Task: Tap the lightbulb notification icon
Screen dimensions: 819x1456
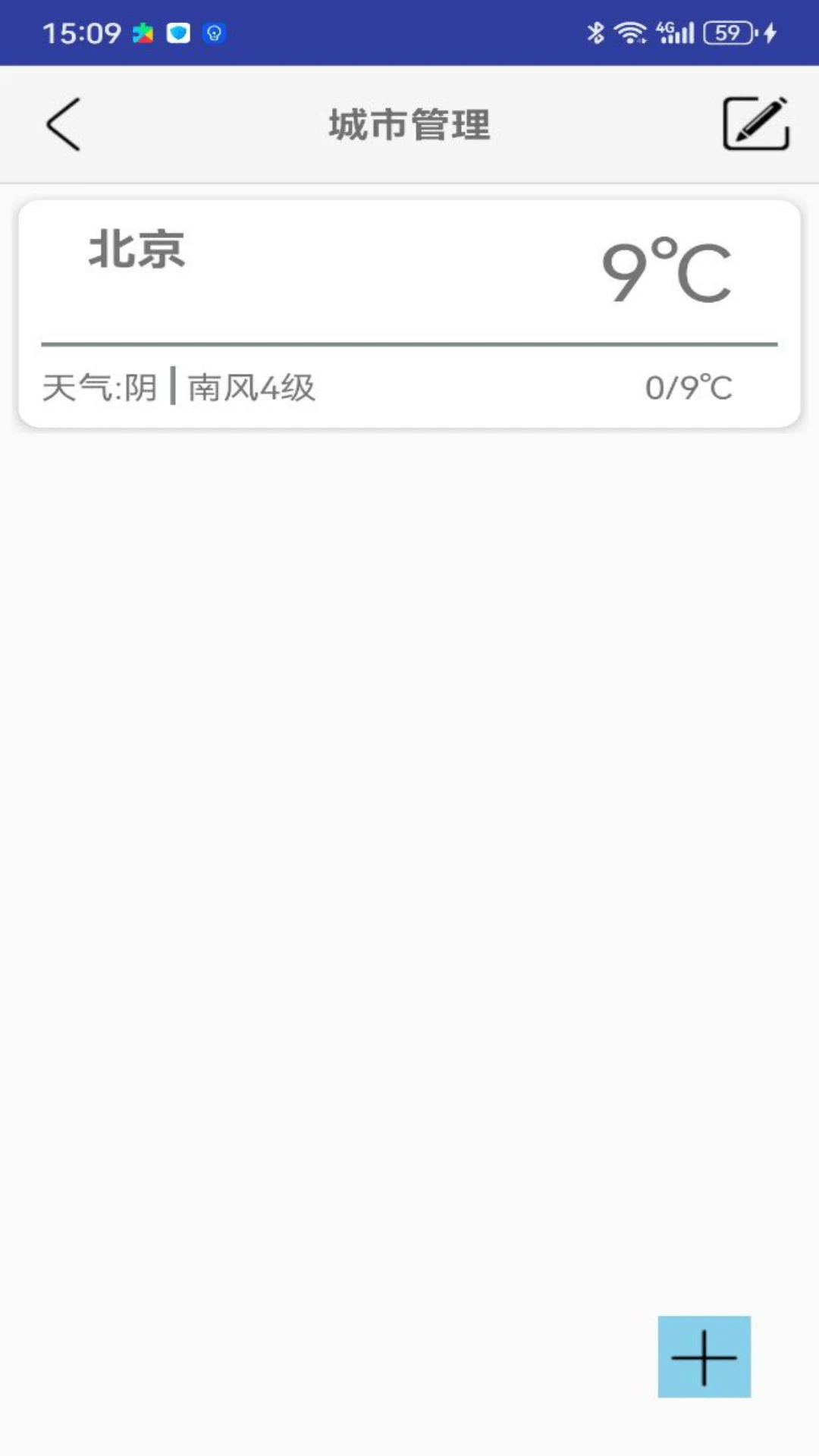Action: 213,33
